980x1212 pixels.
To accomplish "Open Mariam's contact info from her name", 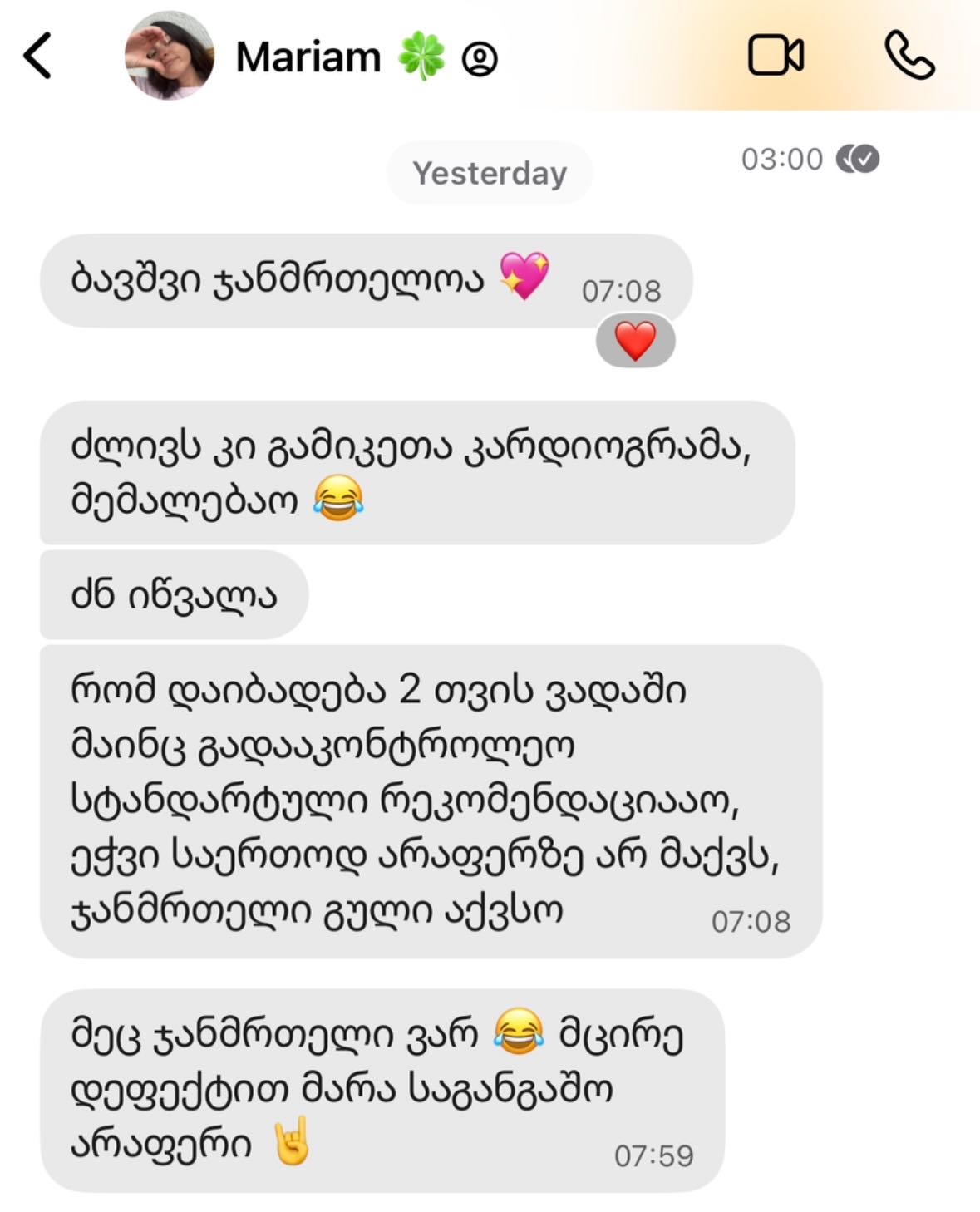I will click(308, 57).
